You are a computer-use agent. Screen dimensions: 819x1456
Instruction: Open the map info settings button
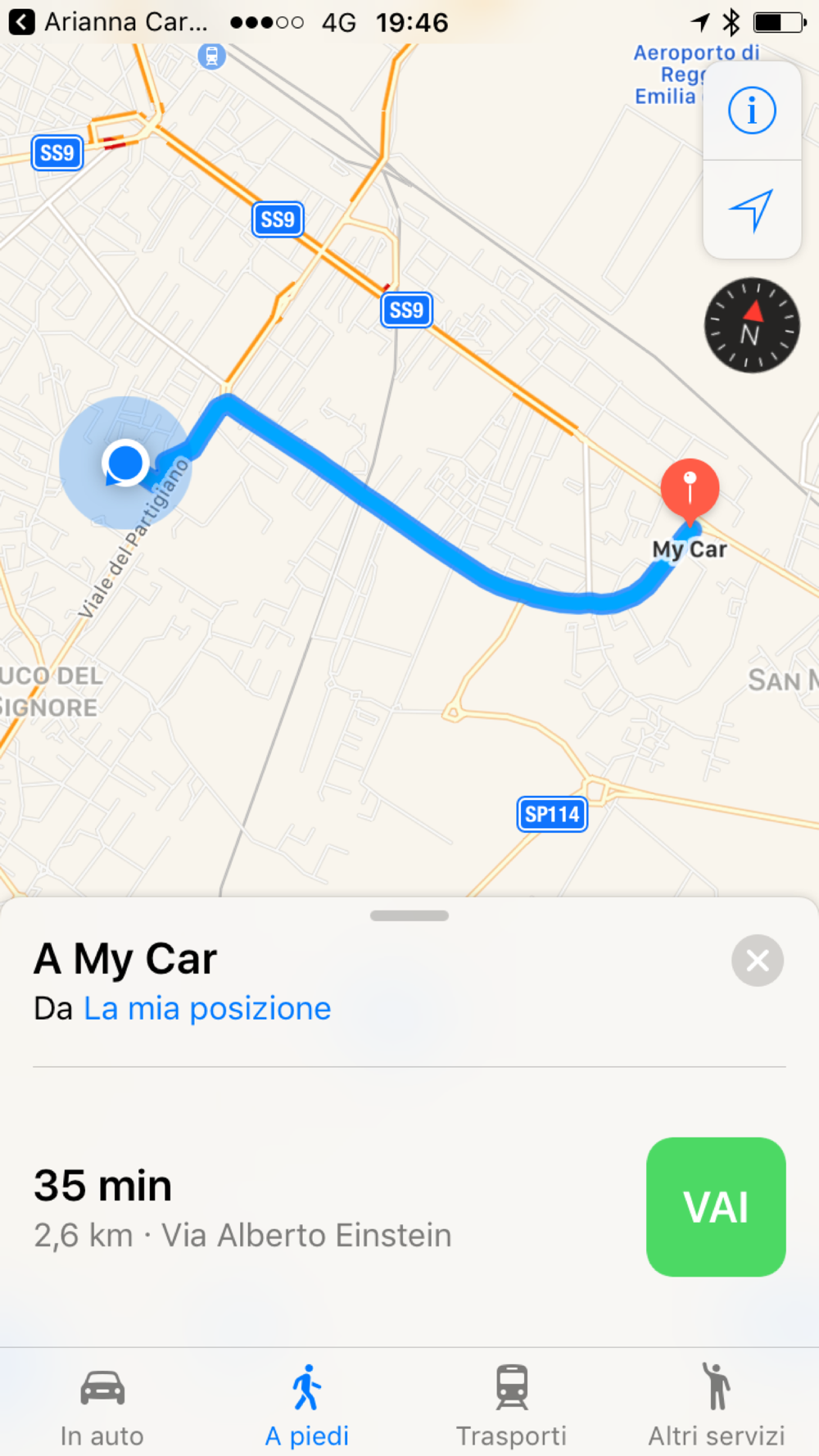(x=752, y=111)
